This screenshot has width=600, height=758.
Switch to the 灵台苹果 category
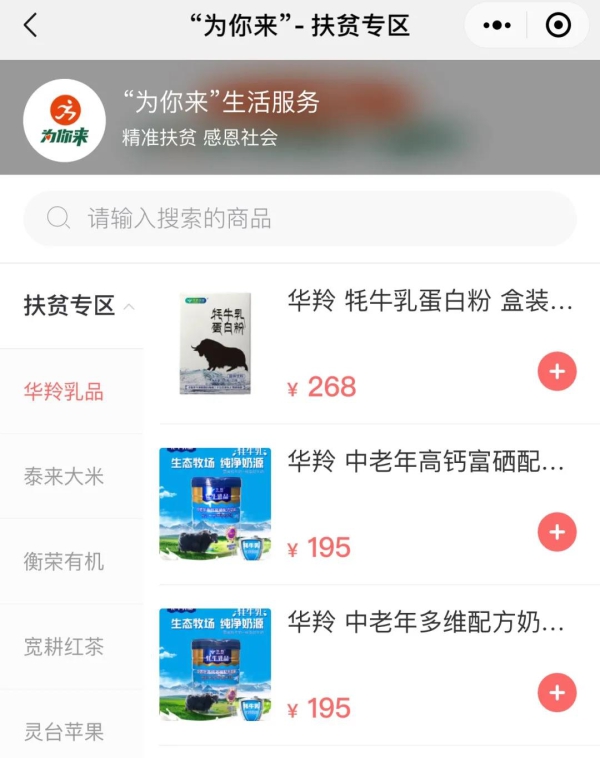tap(64, 731)
